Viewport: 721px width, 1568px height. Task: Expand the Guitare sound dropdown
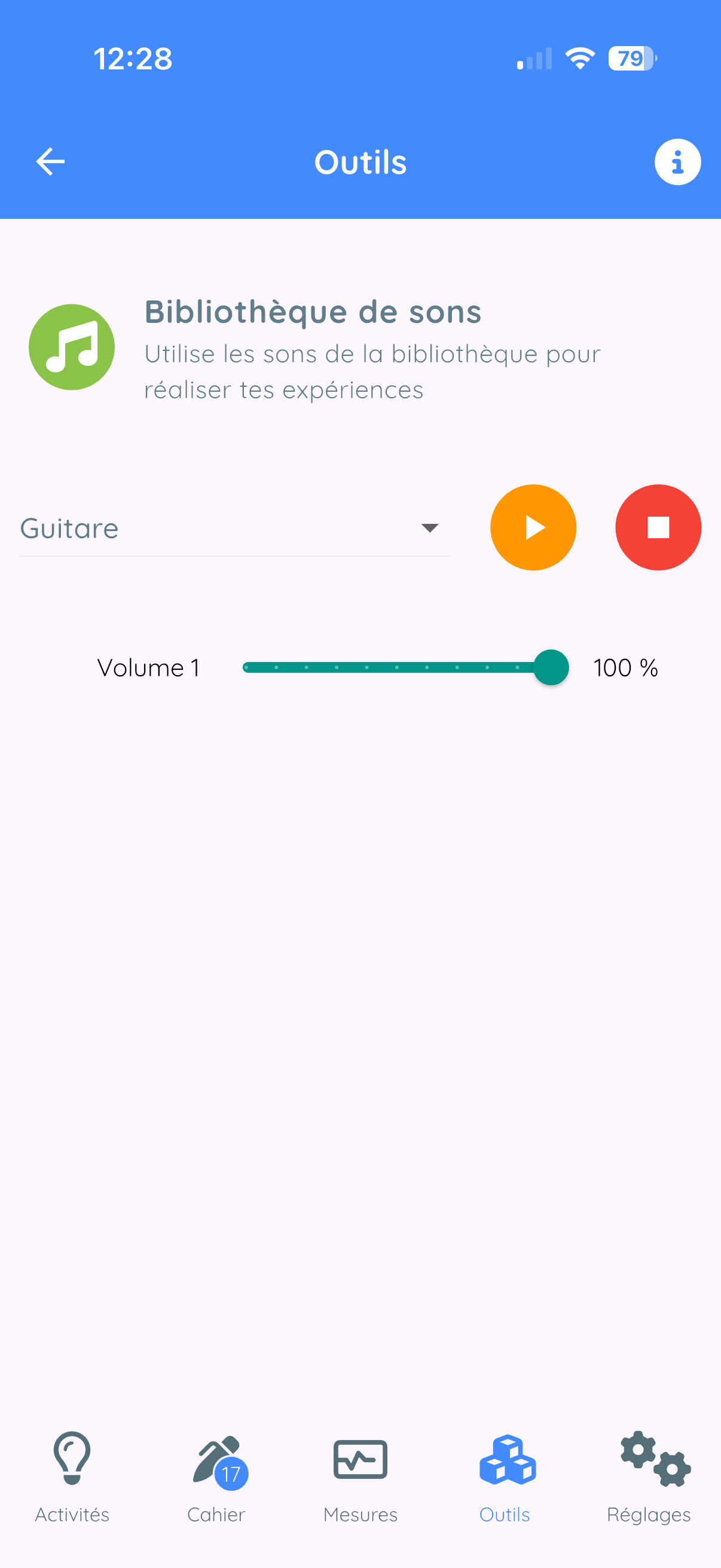point(235,527)
